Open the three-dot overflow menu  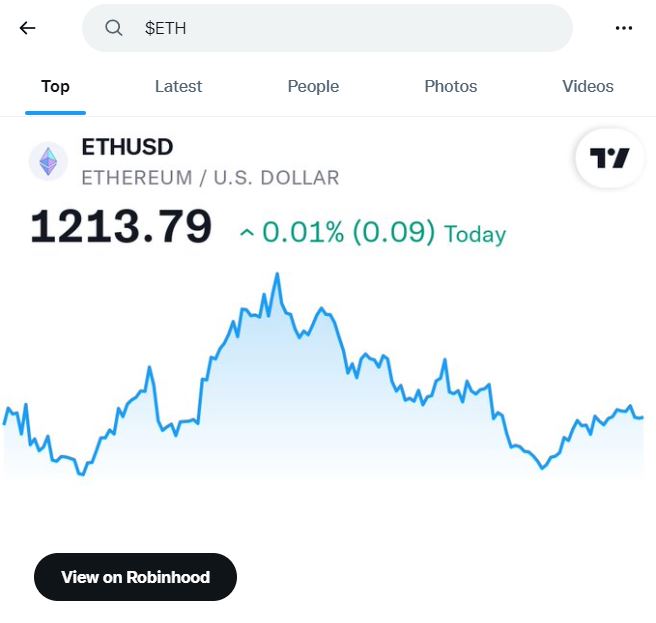tap(624, 28)
